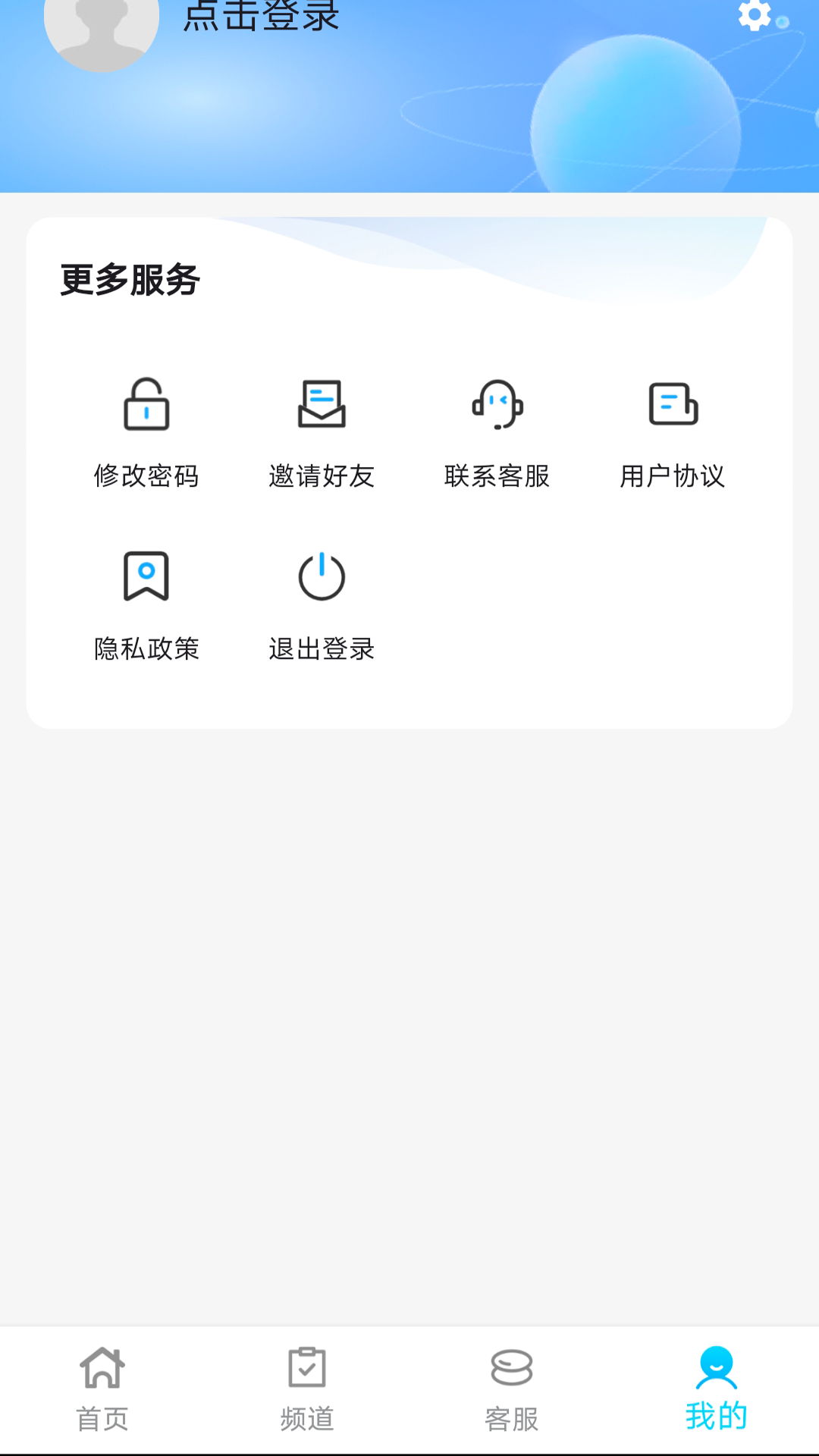Image resolution: width=819 pixels, height=1456 pixels.
Task: Open the settings gear icon
Action: (x=755, y=15)
